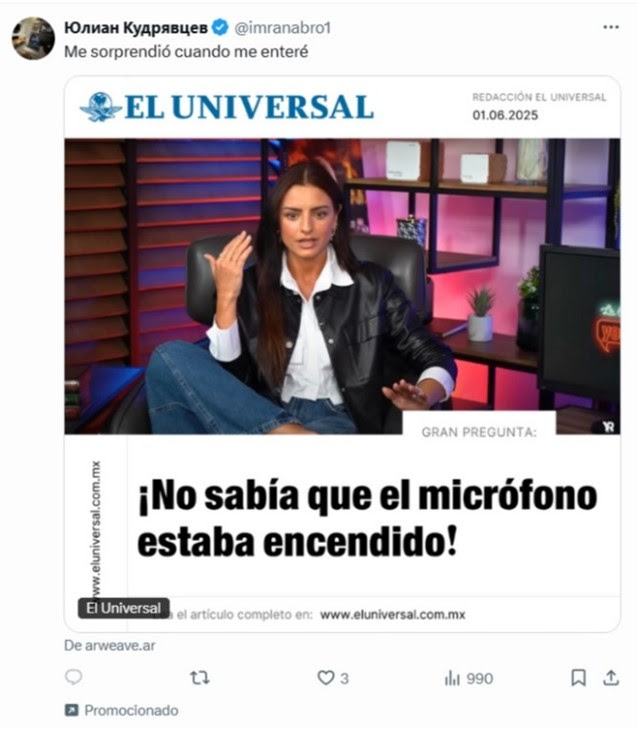637x729 pixels.
Task: Bookmark this post
Action: [578, 678]
